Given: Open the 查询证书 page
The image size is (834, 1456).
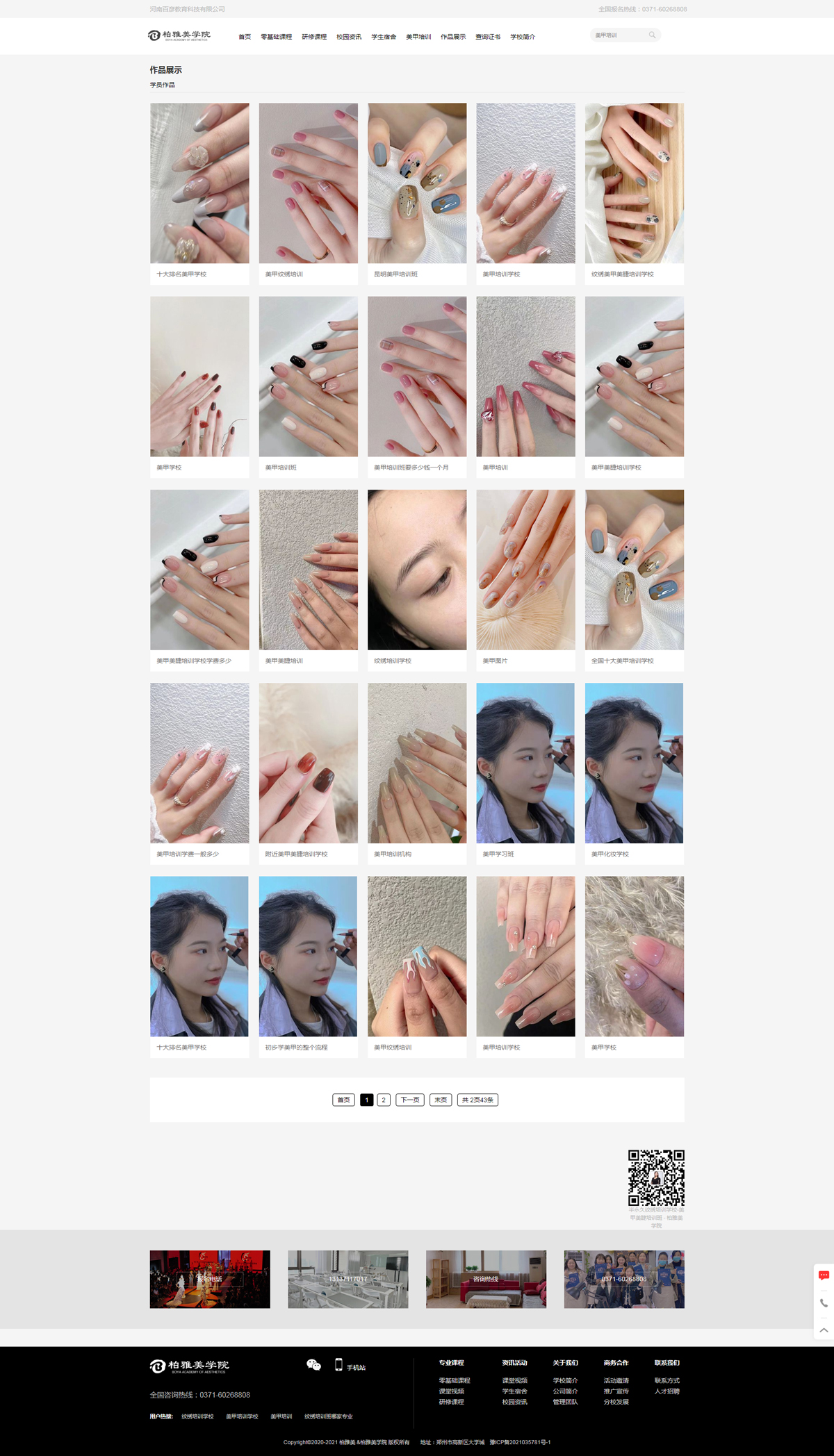Looking at the screenshot, I should (488, 37).
